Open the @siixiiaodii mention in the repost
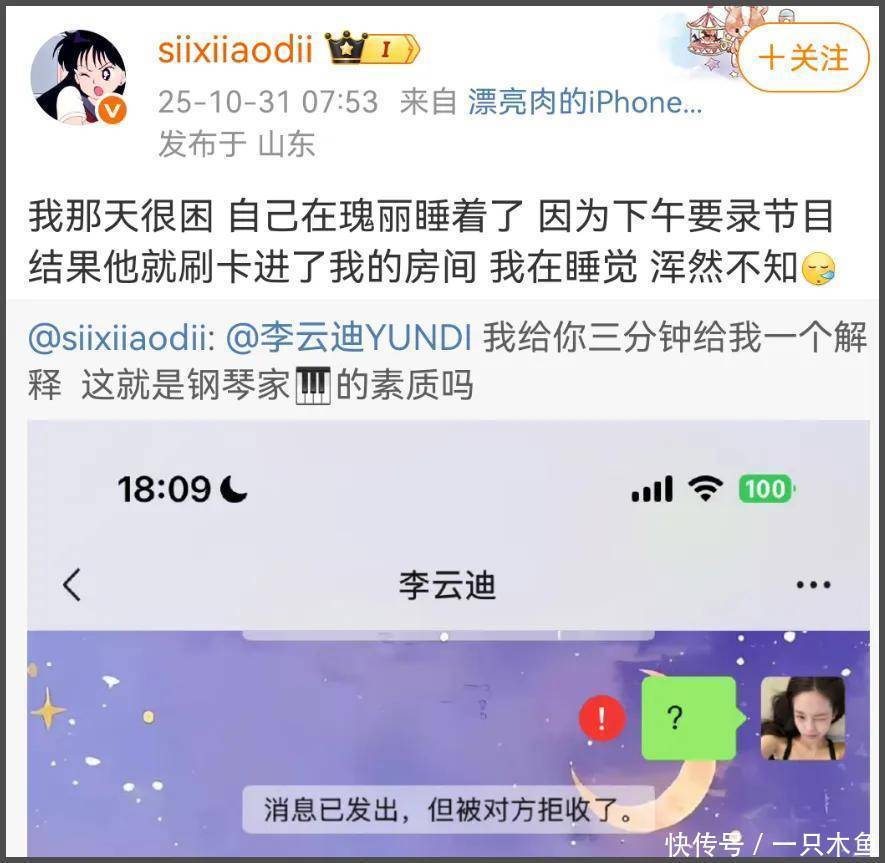 tap(119, 340)
